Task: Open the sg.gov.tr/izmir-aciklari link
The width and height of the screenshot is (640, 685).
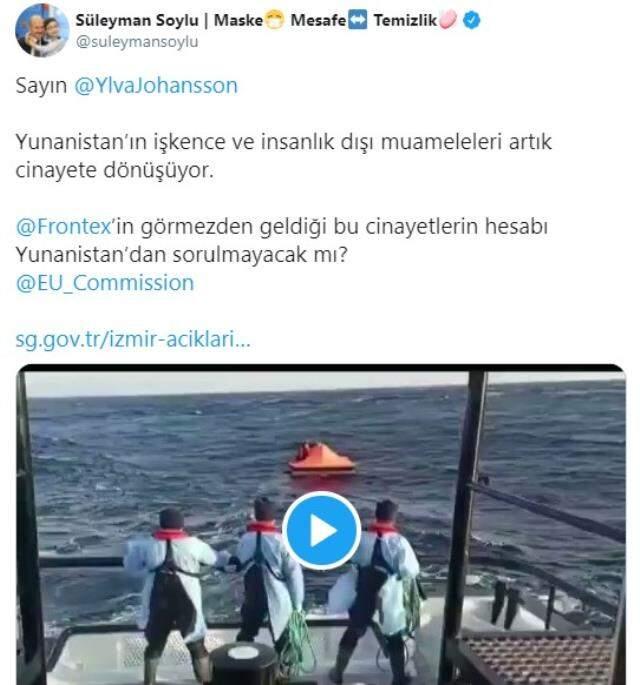Action: (x=133, y=339)
